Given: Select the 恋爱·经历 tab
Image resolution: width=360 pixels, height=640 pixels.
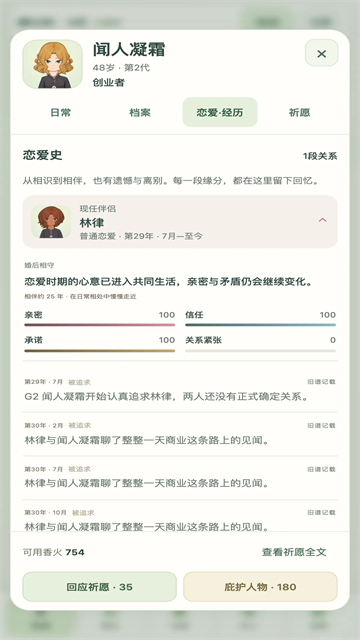Looking at the screenshot, I should (x=220, y=112).
